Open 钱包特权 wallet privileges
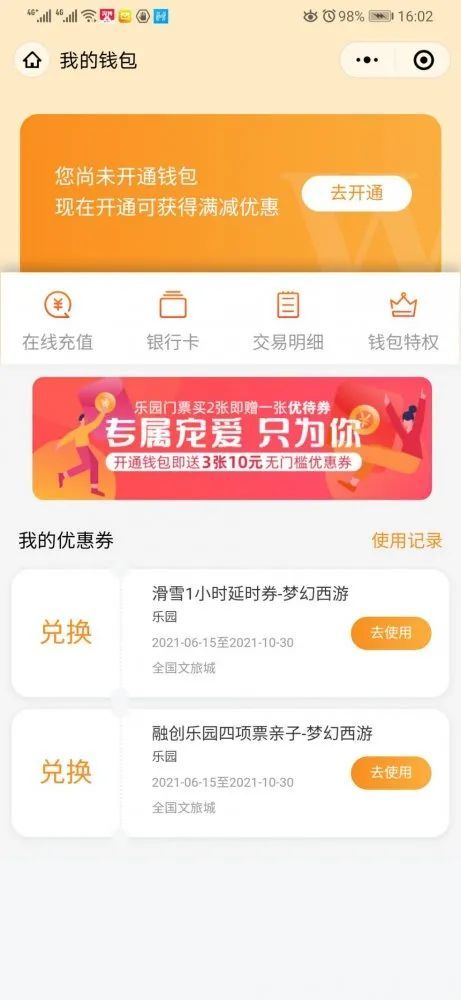461x1000 pixels. click(403, 321)
